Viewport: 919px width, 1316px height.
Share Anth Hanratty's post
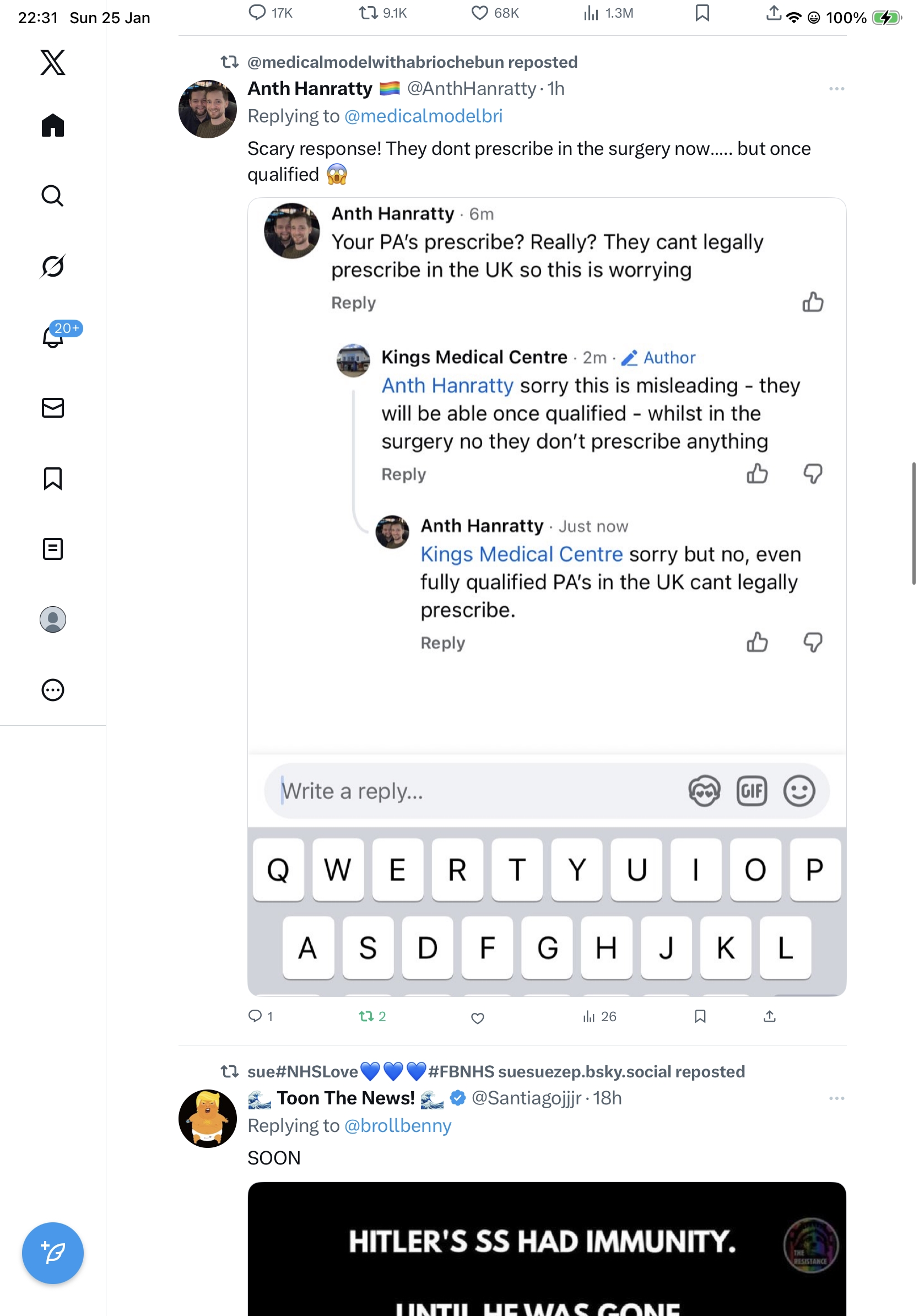point(769,1016)
